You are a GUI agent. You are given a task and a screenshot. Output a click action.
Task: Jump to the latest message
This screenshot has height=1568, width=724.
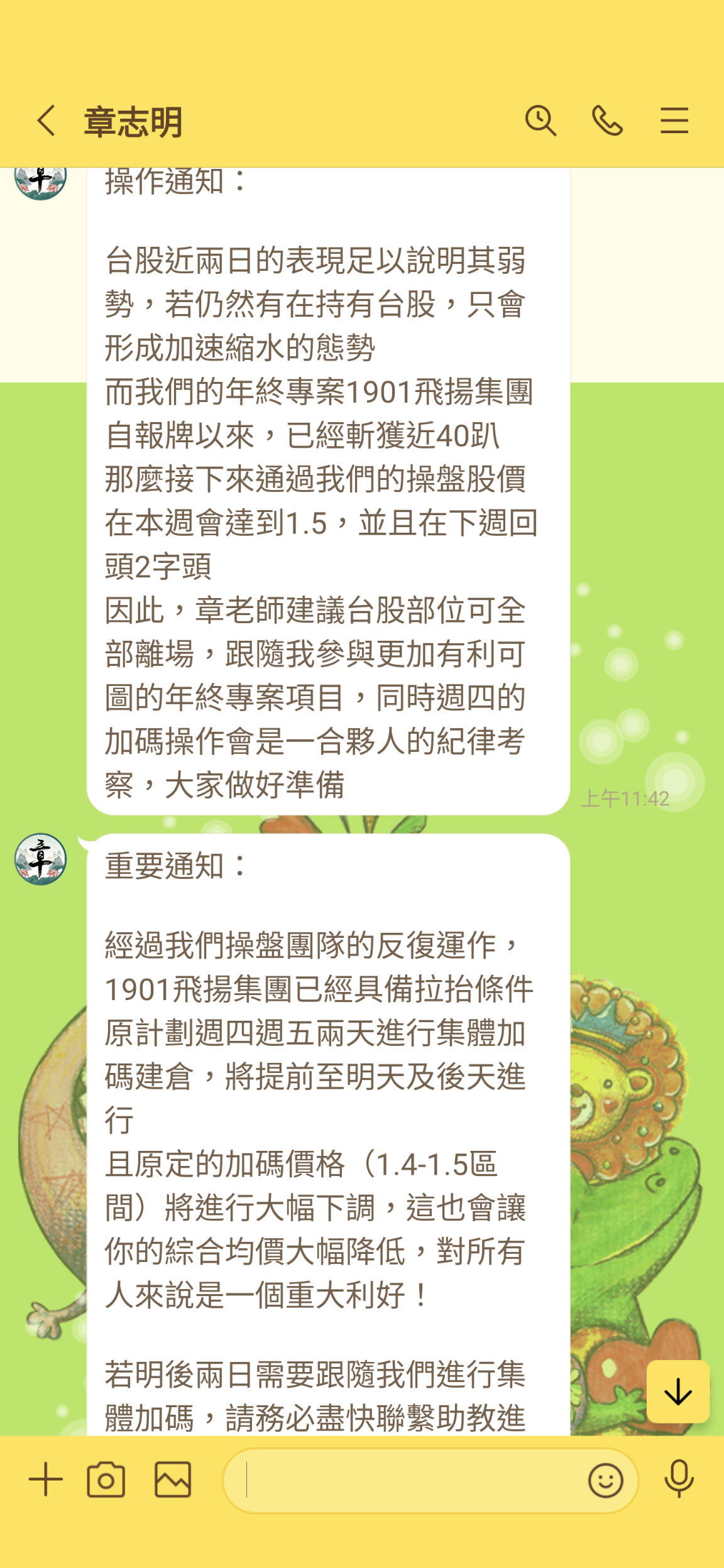[x=677, y=1392]
